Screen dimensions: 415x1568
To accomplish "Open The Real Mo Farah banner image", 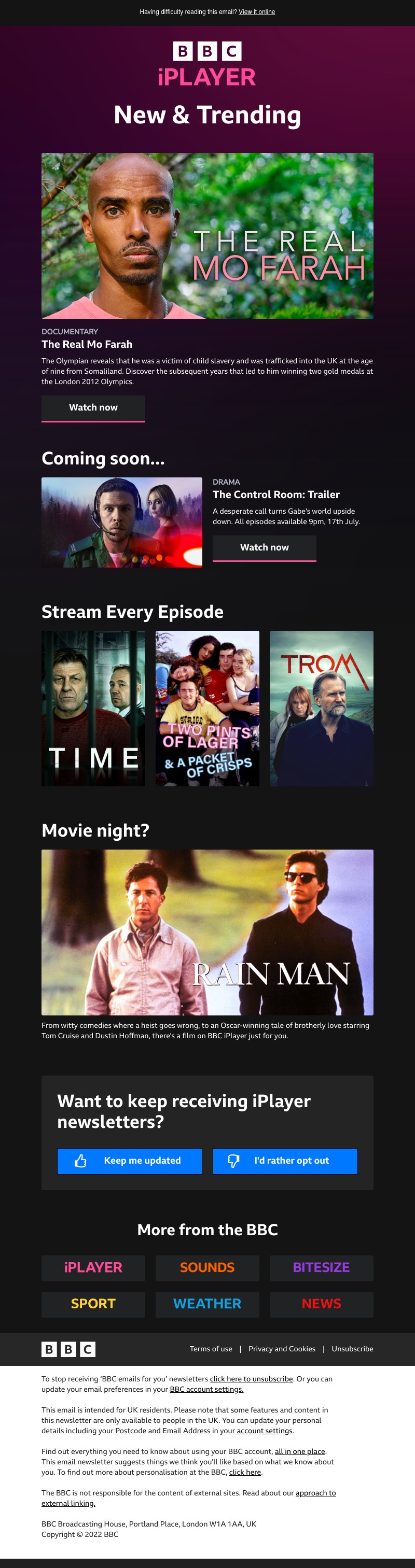I will pos(207,235).
